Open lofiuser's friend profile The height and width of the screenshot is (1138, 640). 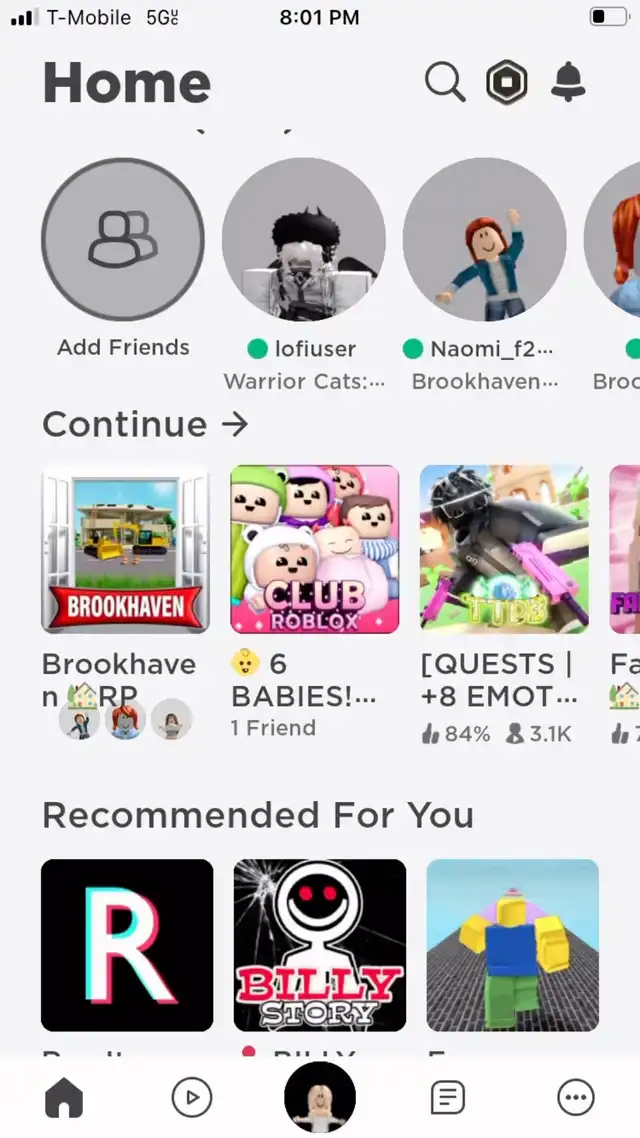pyautogui.click(x=303, y=240)
